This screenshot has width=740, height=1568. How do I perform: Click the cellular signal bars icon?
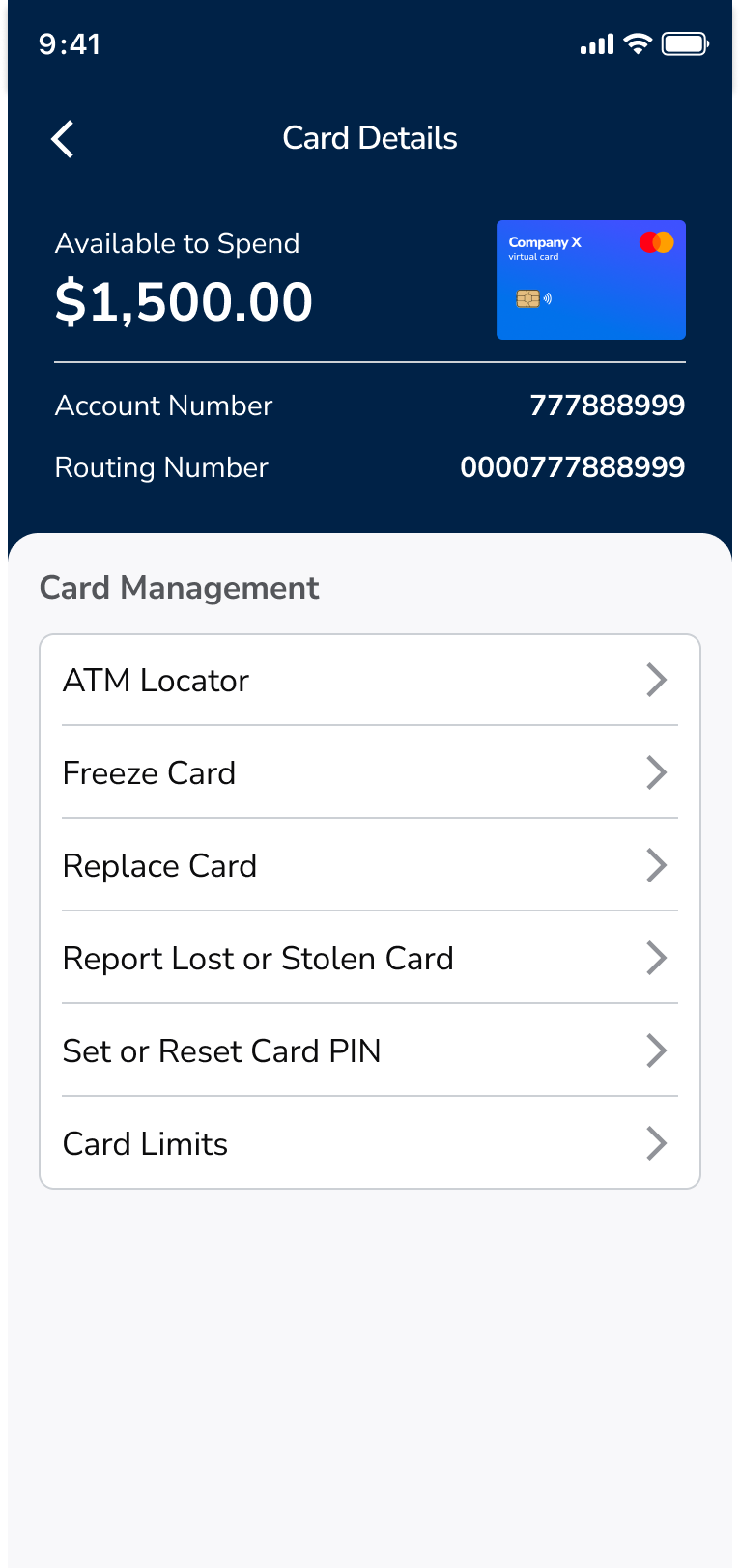[x=596, y=43]
